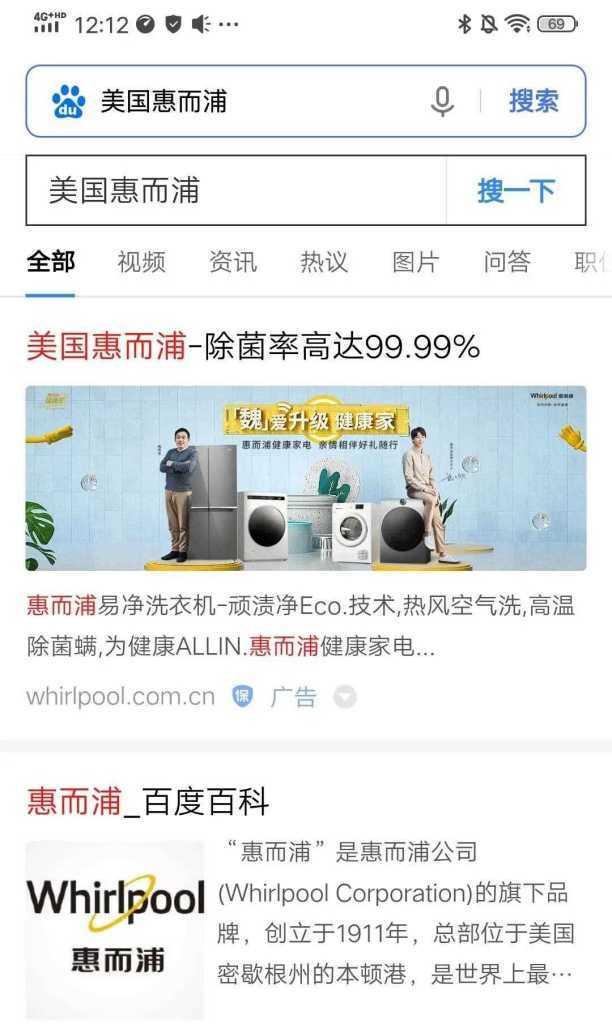The width and height of the screenshot is (612, 1024).
Task: Switch to the 资讯 tab
Action: (x=232, y=262)
